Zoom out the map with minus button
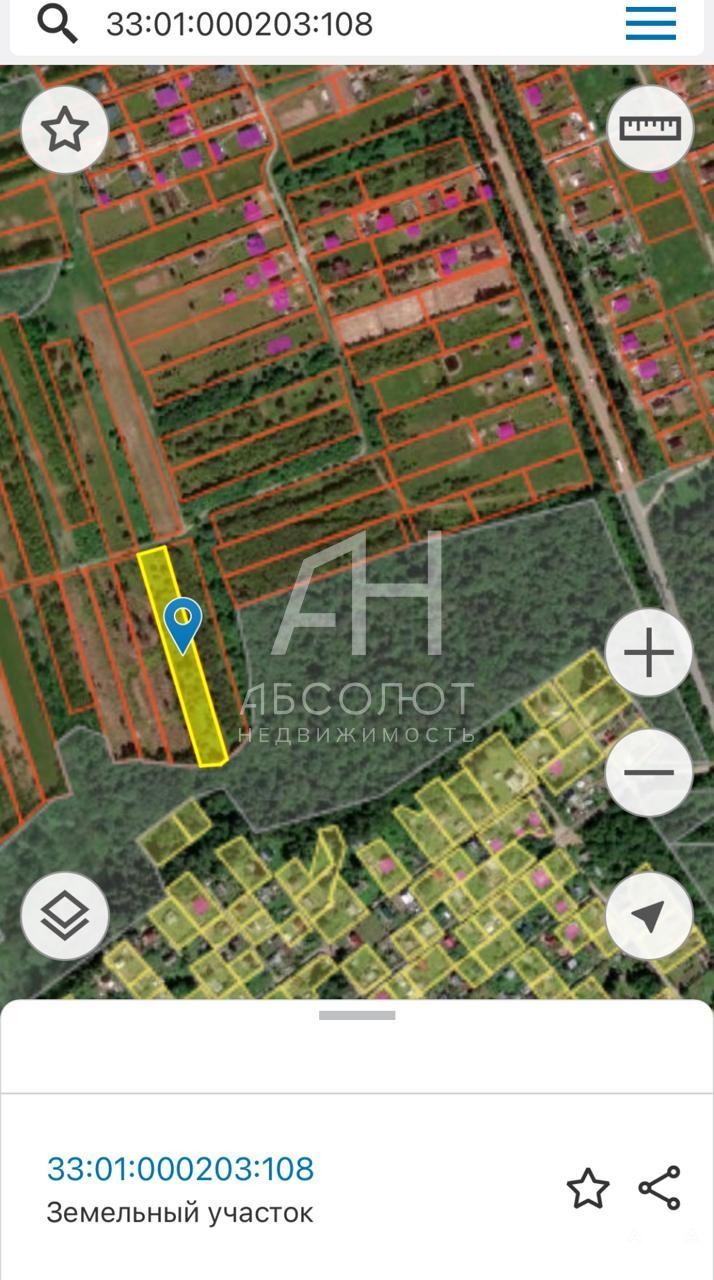The image size is (714, 1280). click(649, 773)
